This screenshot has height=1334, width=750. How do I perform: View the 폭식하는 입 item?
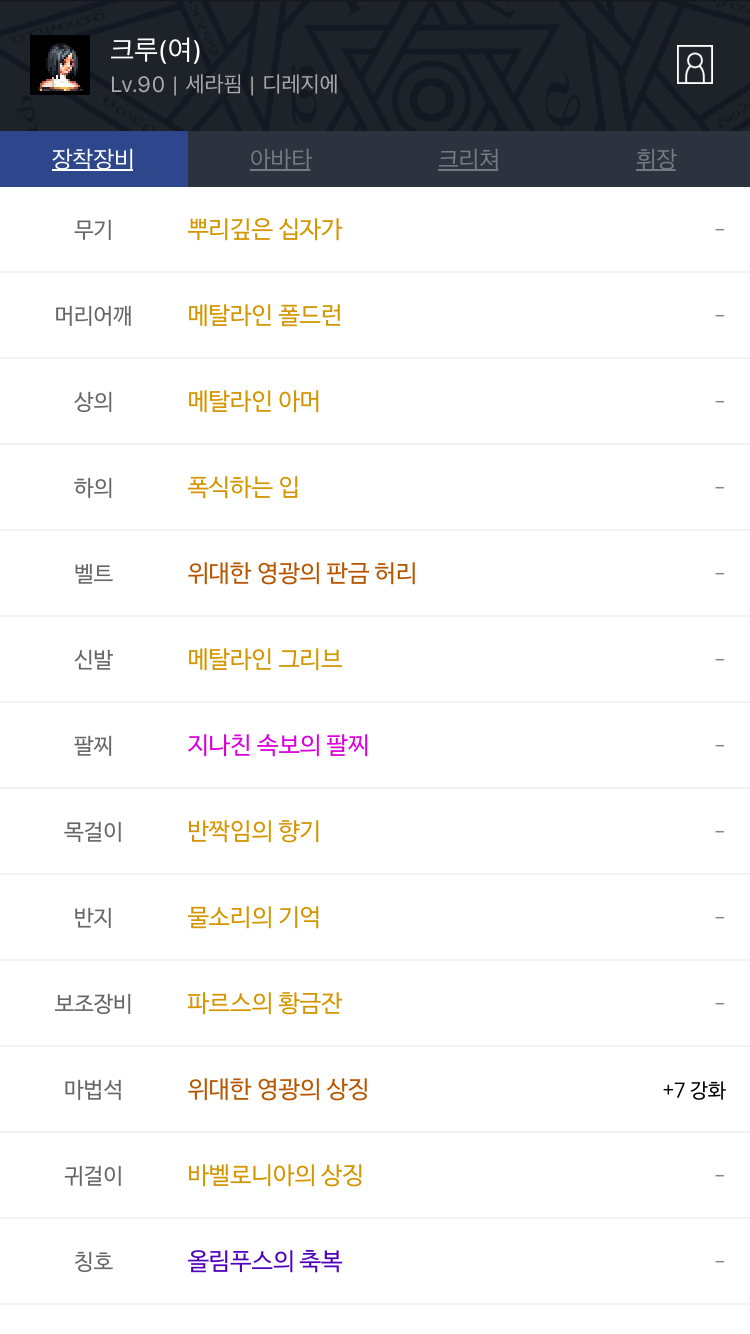coord(243,487)
